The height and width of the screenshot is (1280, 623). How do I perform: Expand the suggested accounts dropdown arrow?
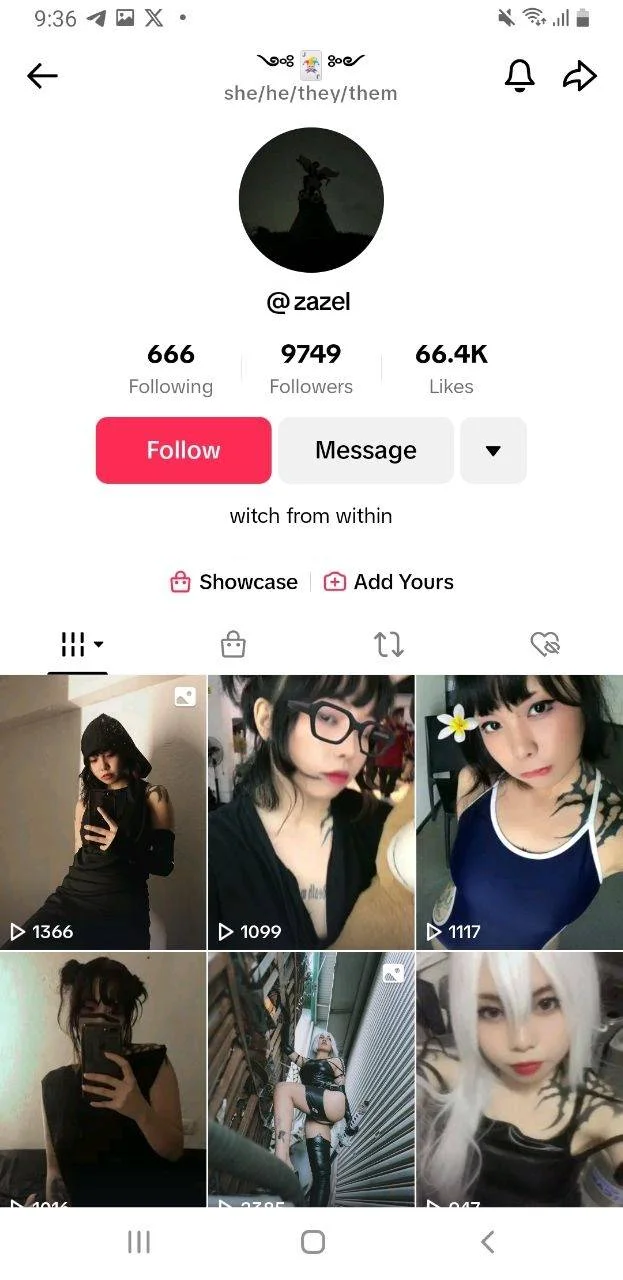click(493, 450)
